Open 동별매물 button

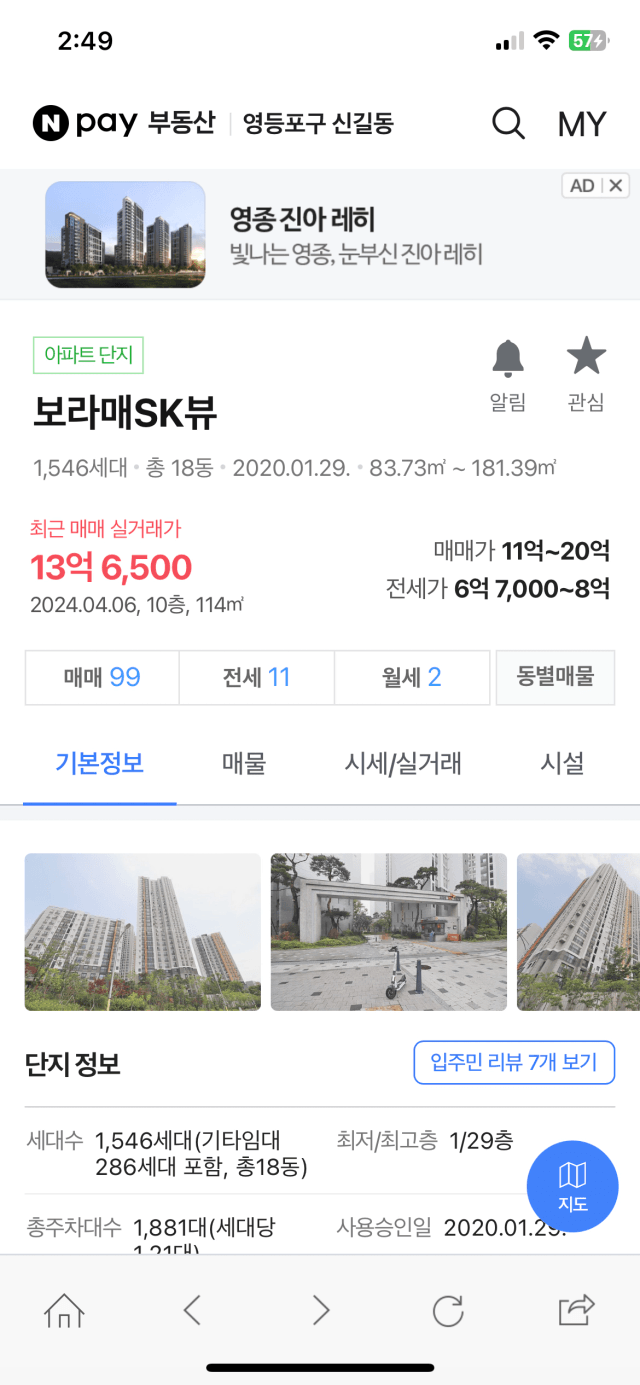click(x=555, y=678)
